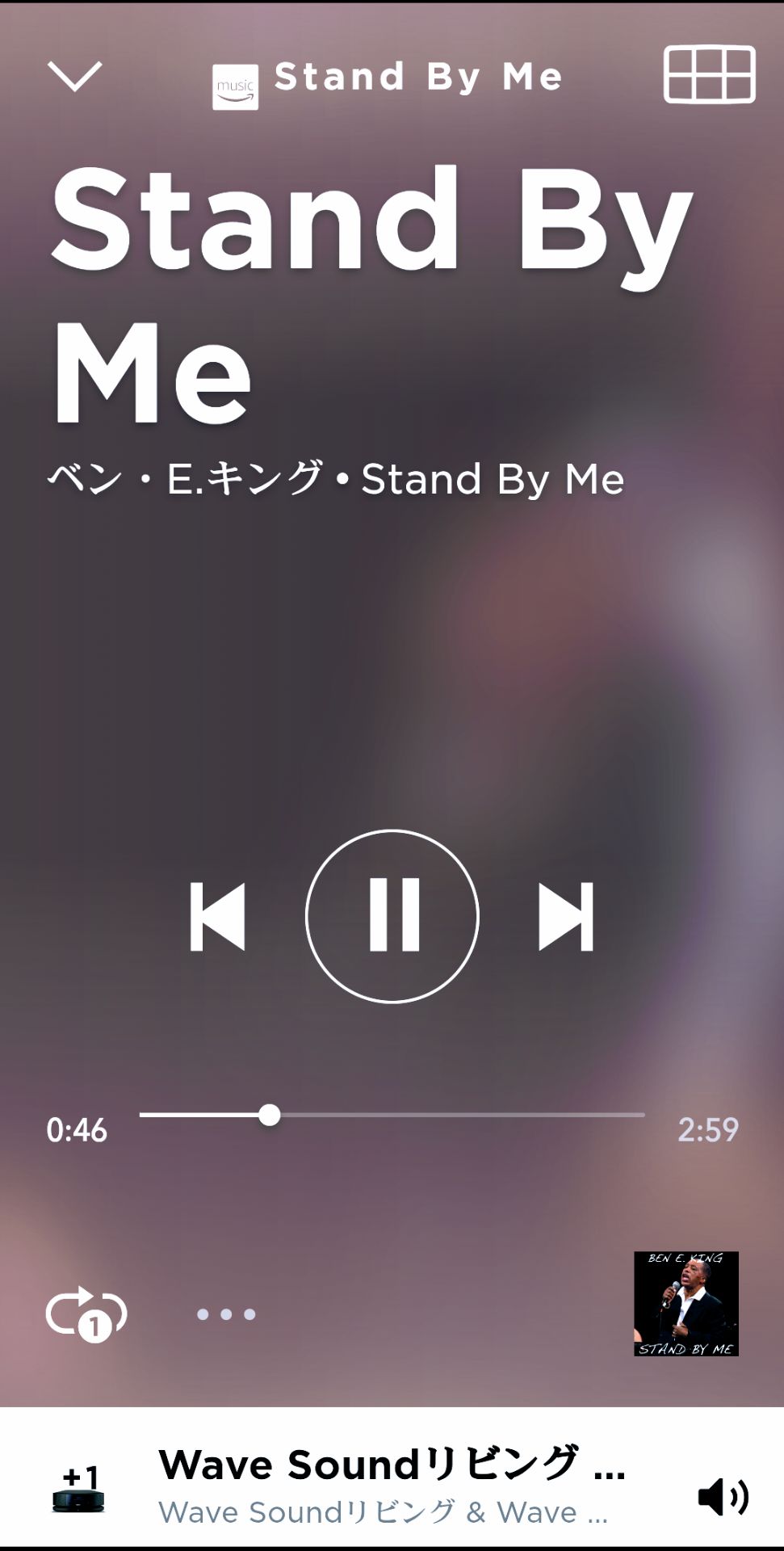Toggle the repeat-one mode
784x1551 pixels.
86,1314
